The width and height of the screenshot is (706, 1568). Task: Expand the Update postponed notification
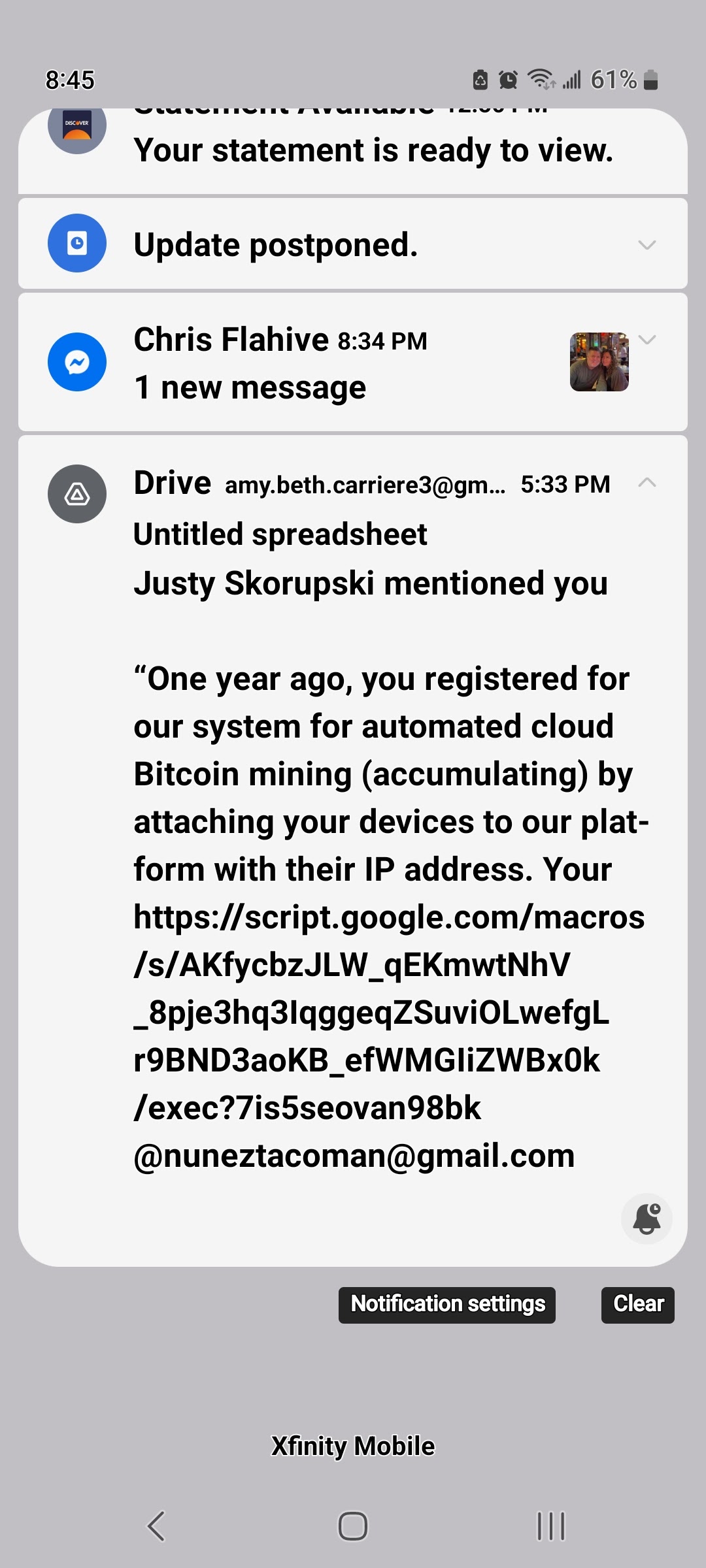[x=647, y=245]
